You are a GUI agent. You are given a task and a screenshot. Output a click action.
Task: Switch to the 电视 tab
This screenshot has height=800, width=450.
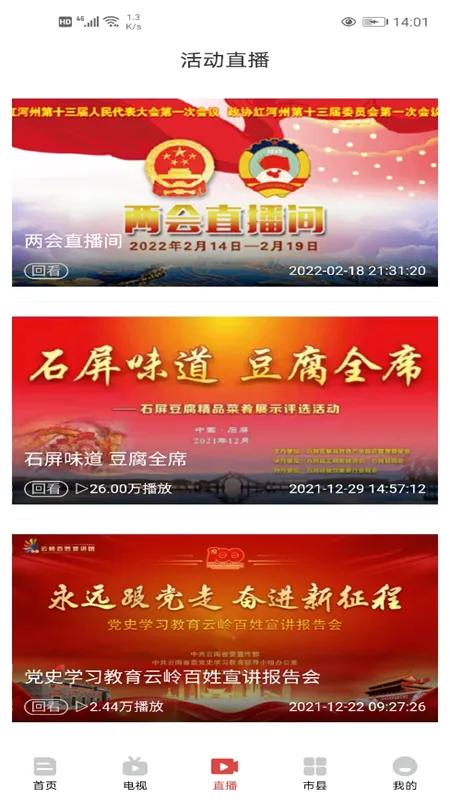click(135, 773)
